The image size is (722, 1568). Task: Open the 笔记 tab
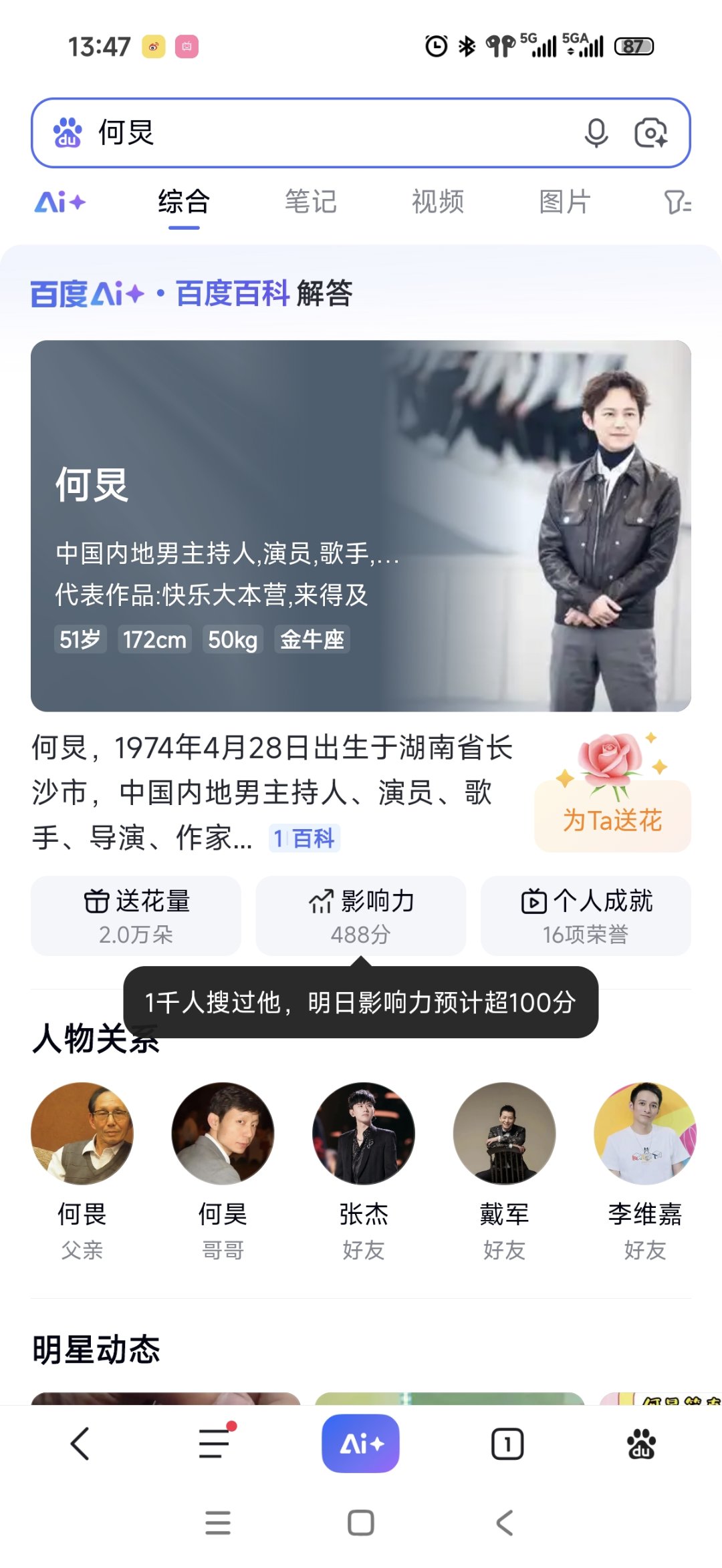coord(310,202)
